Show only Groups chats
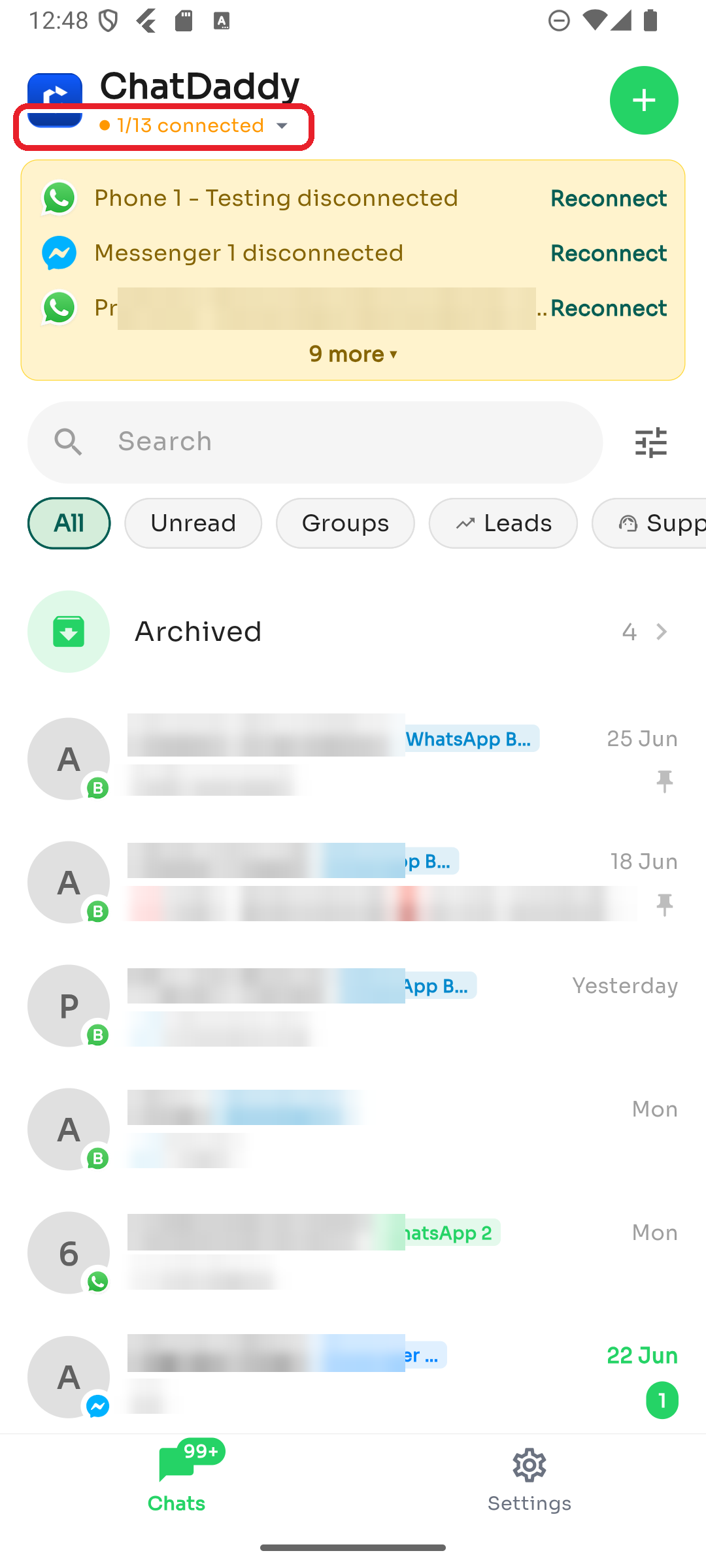The height and width of the screenshot is (1568, 706). (x=345, y=523)
